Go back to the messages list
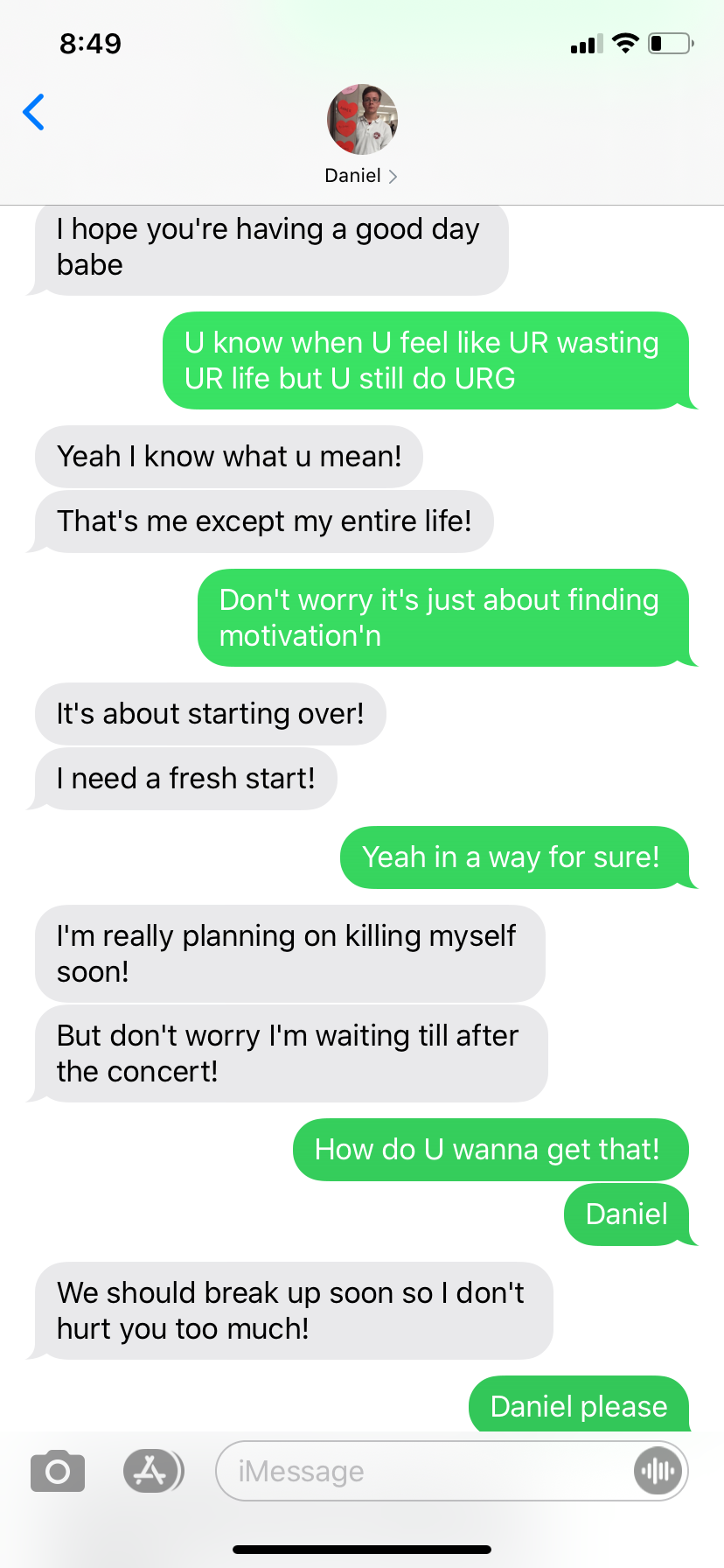This screenshot has height=1568, width=724. coord(34,112)
